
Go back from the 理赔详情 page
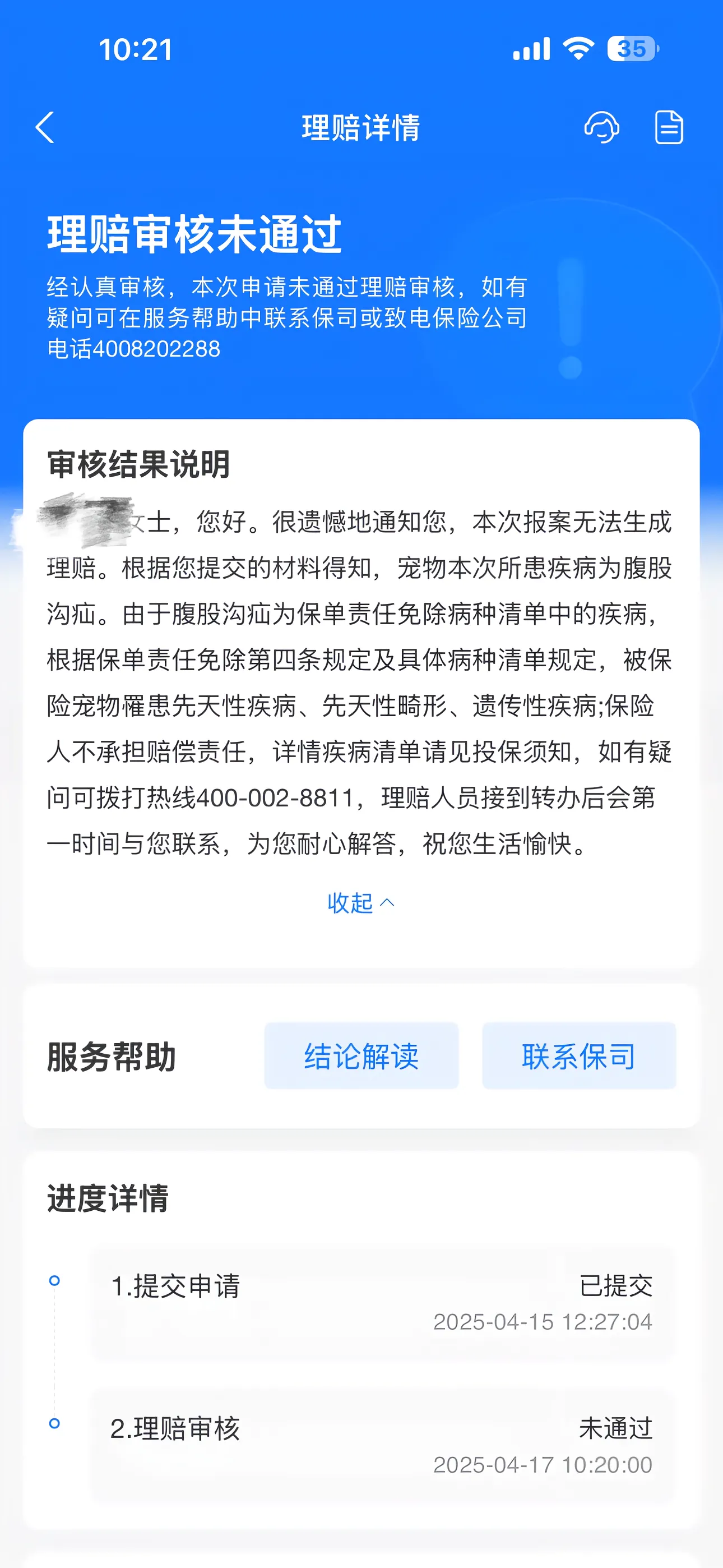click(x=45, y=127)
